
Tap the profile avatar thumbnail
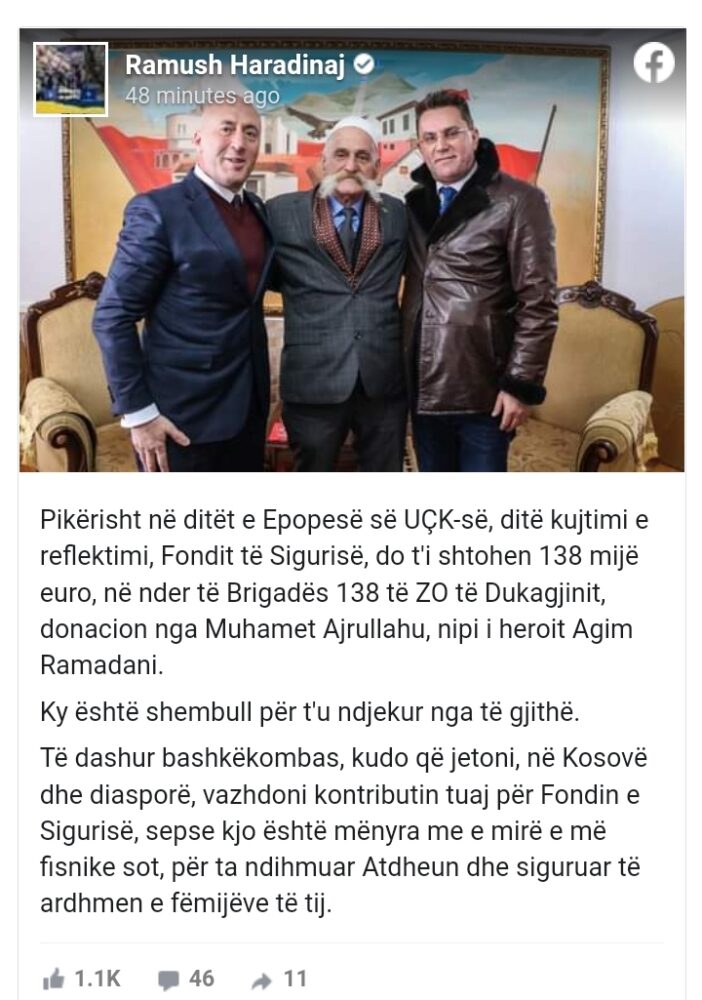(70, 79)
